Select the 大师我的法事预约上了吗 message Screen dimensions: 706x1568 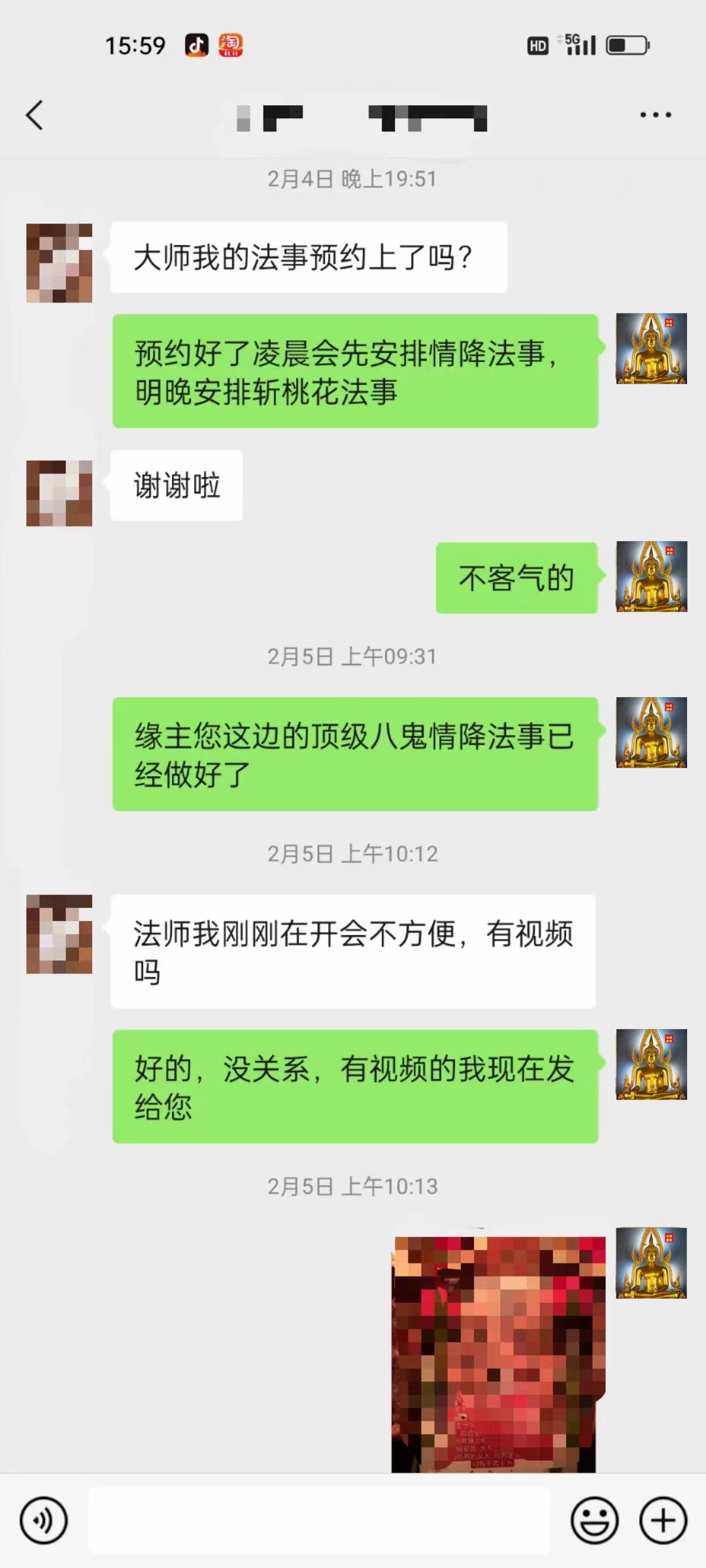[307, 256]
